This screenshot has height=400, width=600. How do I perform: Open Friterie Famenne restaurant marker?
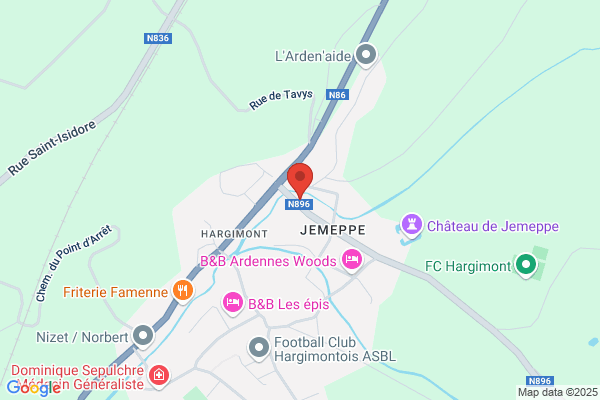tap(183, 291)
